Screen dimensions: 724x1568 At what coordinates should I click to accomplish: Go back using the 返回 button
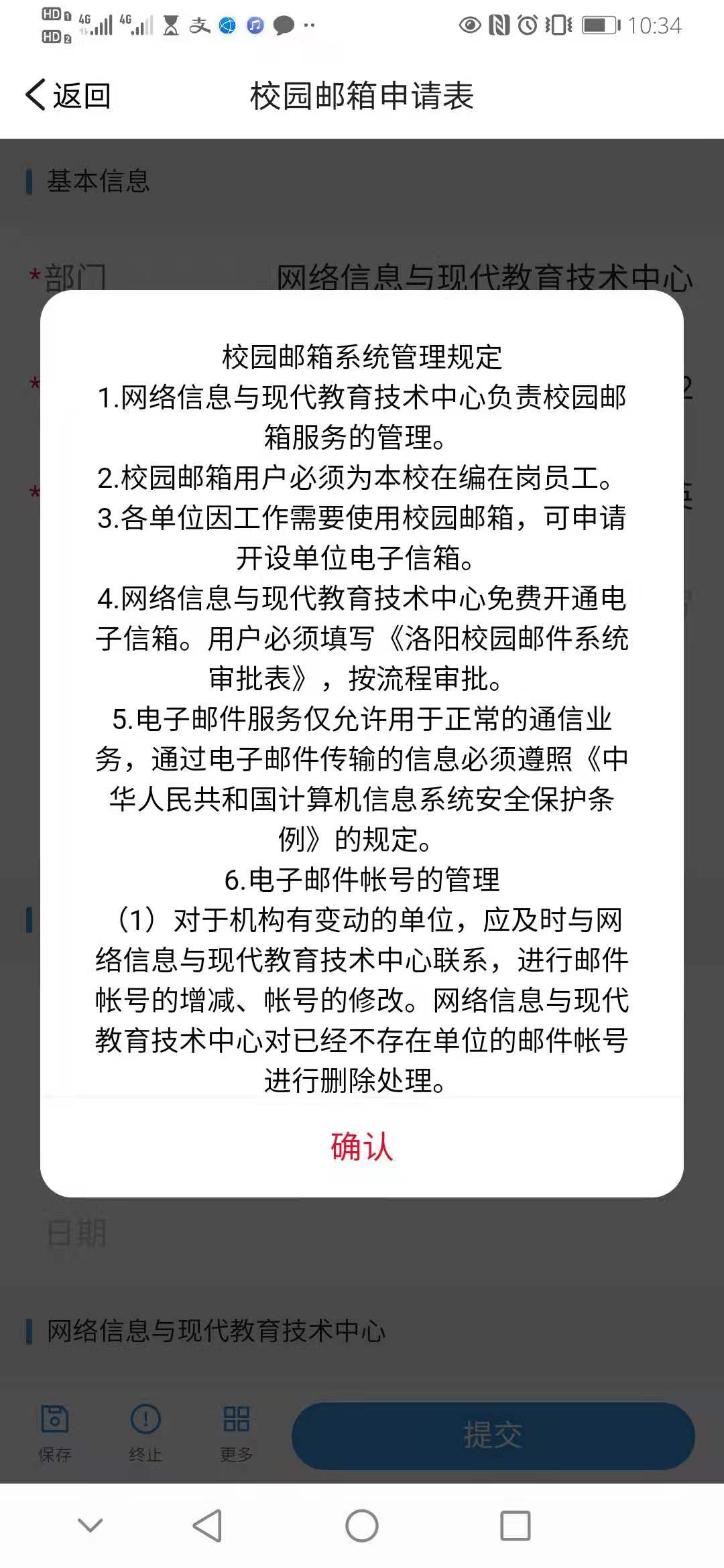point(69,95)
